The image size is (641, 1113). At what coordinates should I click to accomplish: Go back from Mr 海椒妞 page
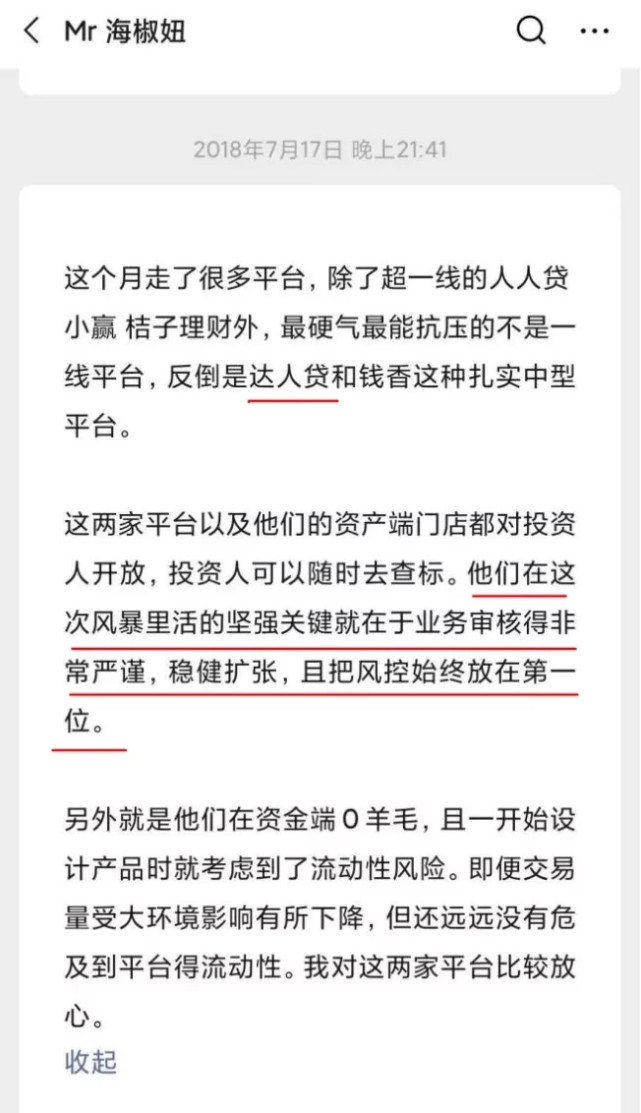32,31
